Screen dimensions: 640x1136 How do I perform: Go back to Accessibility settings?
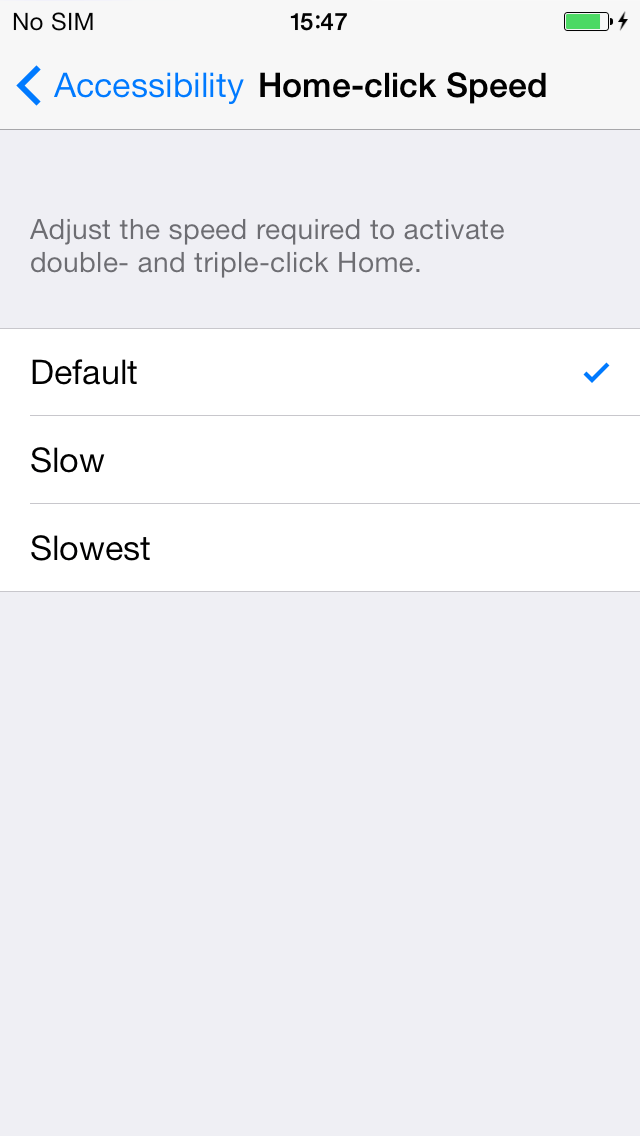(x=130, y=86)
